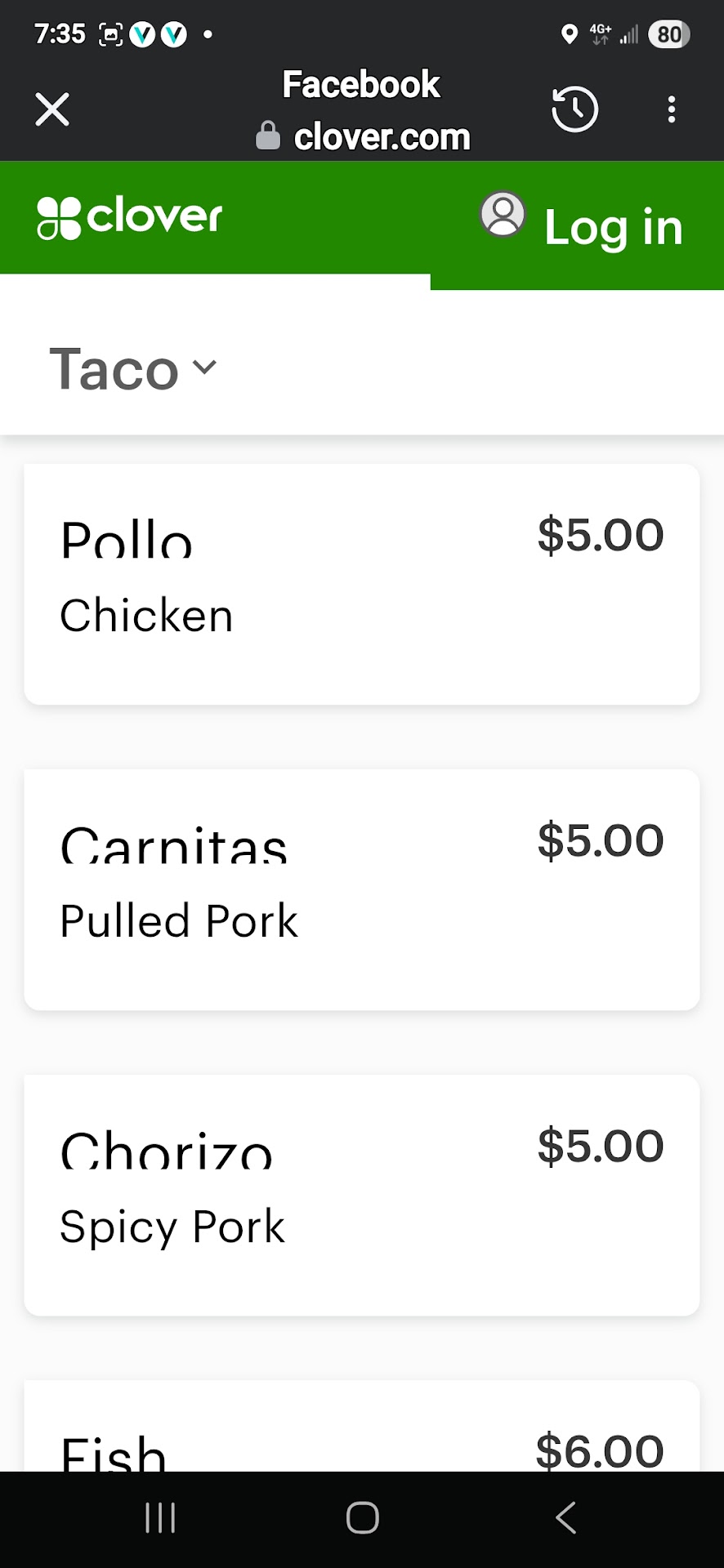Close the in-app browser

[x=52, y=109]
